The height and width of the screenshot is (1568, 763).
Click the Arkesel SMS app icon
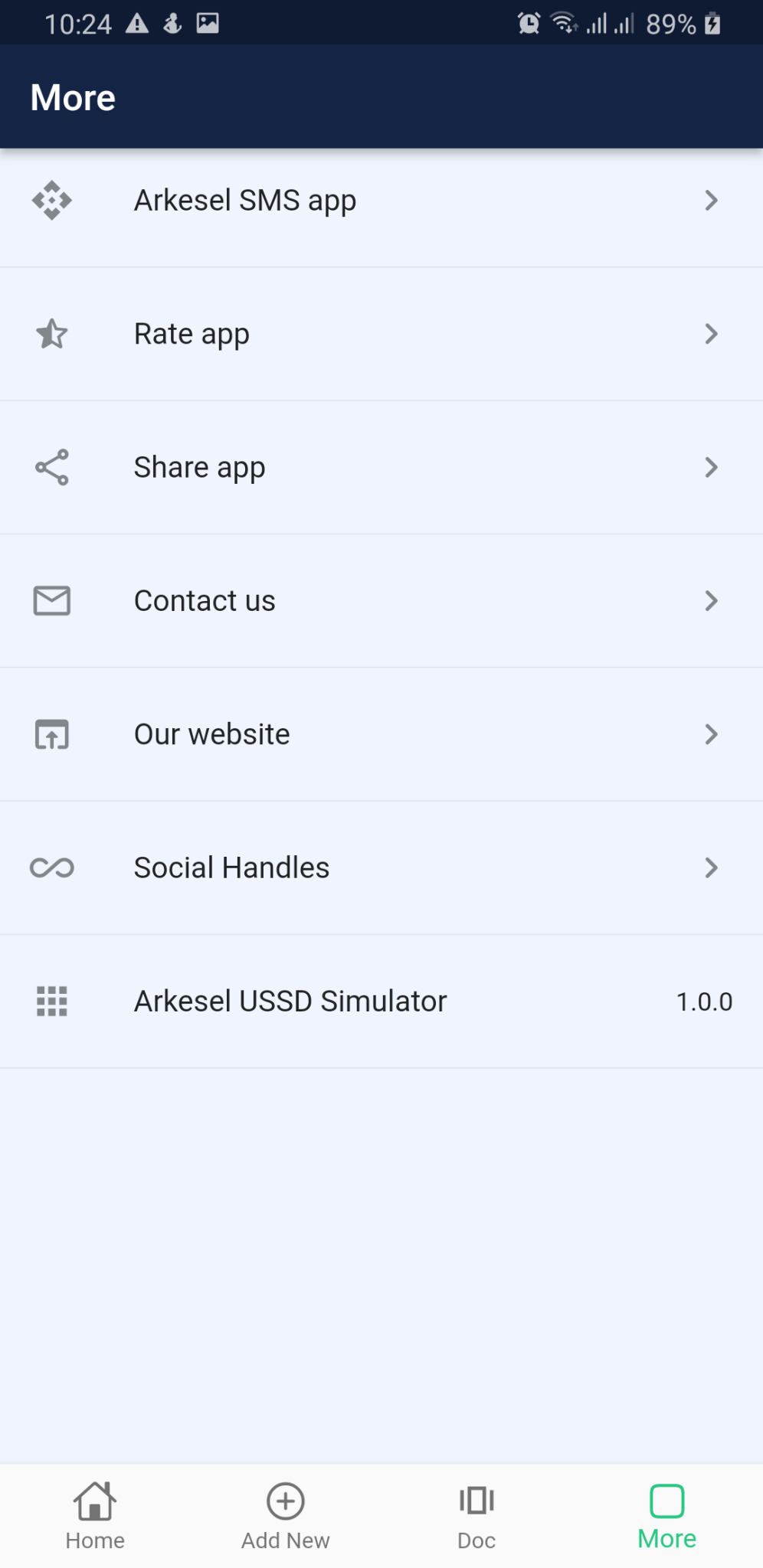point(51,200)
